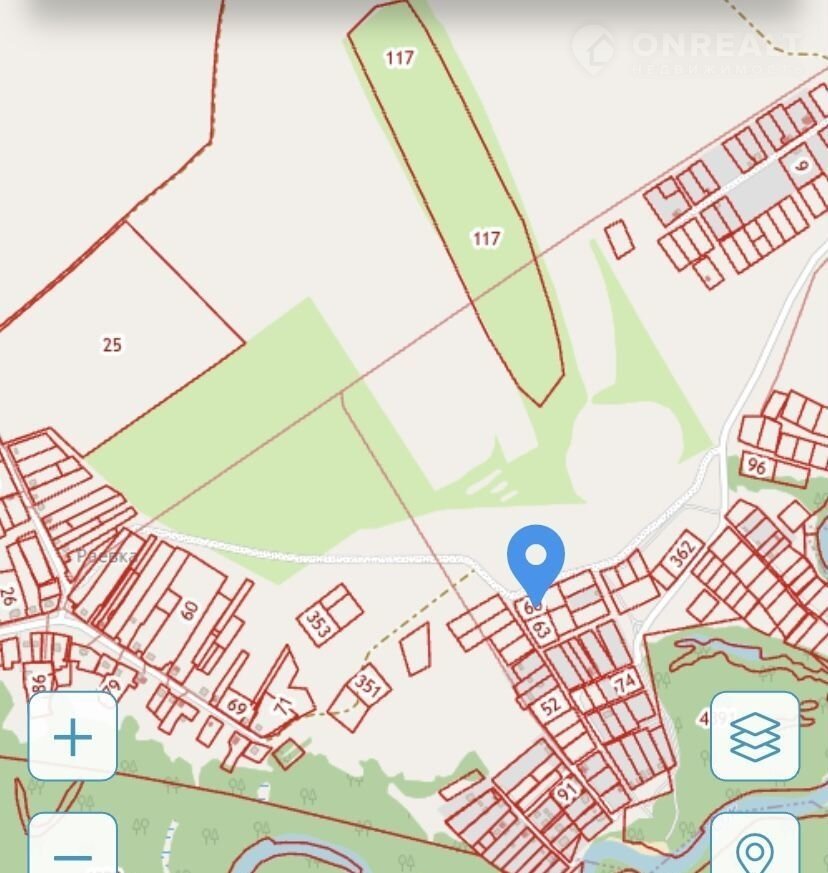Zoom in on the map

(73, 738)
